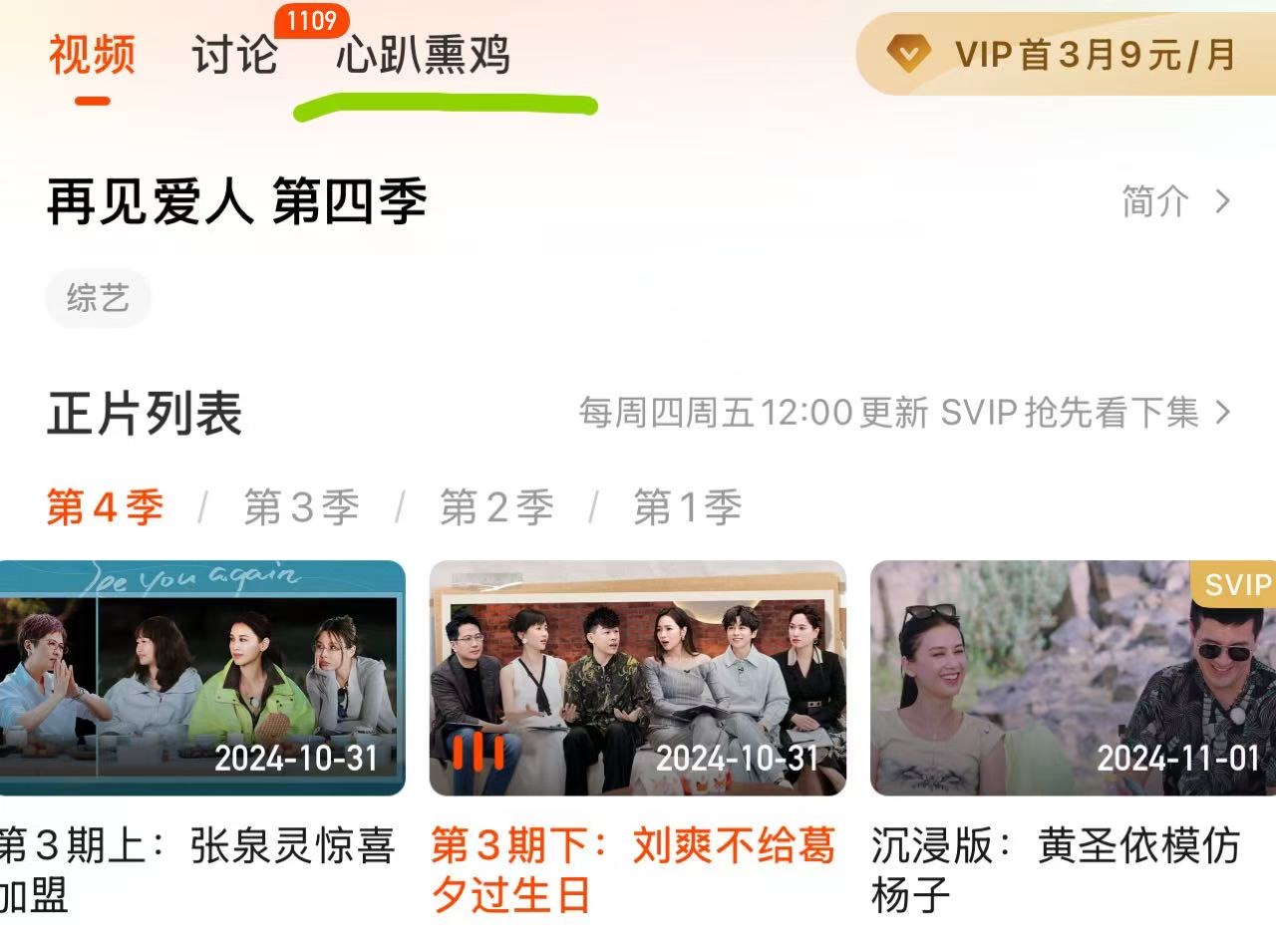The height and width of the screenshot is (952, 1276).
Task: Select 第4季 episode list
Action: click(x=105, y=508)
